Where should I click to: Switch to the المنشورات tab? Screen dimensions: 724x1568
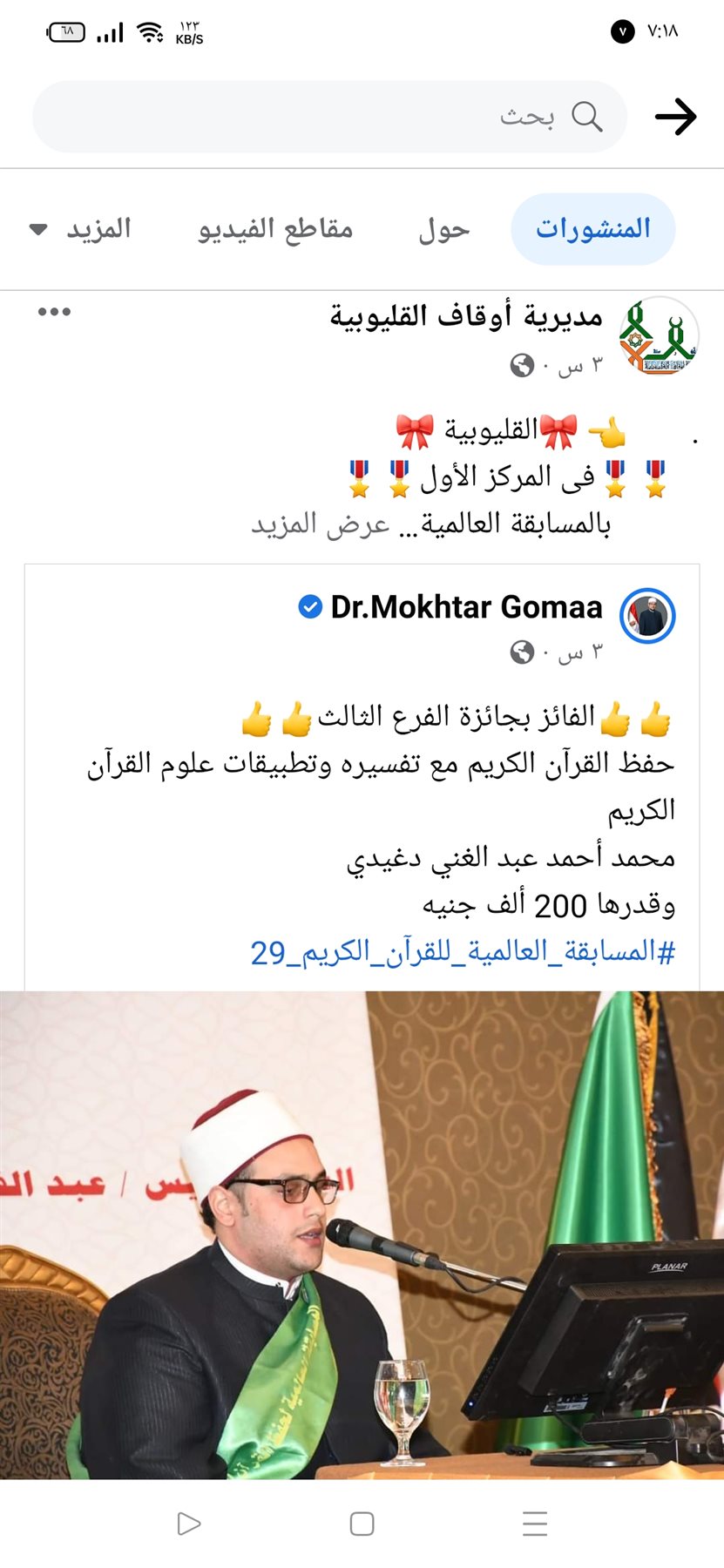pyautogui.click(x=592, y=229)
